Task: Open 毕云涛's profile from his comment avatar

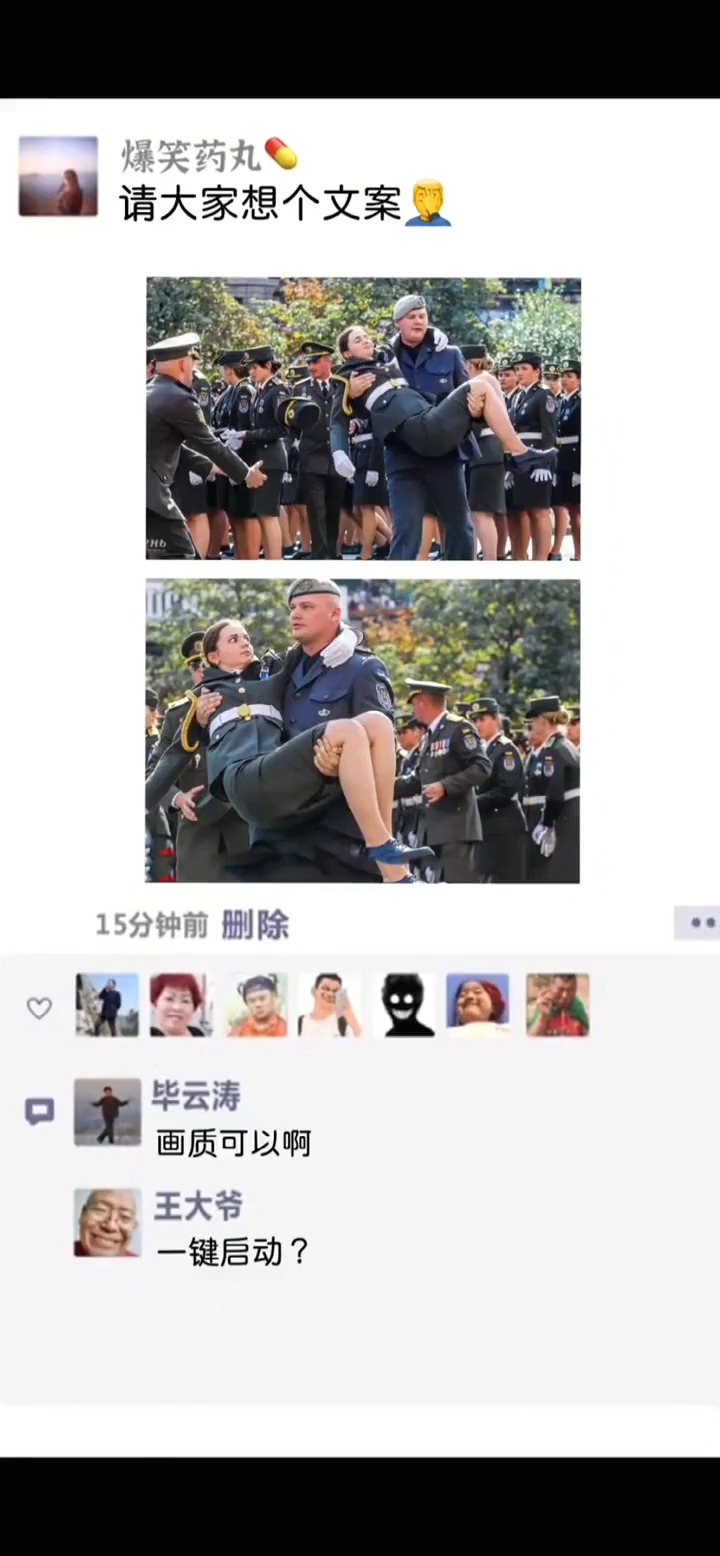Action: click(x=107, y=1112)
